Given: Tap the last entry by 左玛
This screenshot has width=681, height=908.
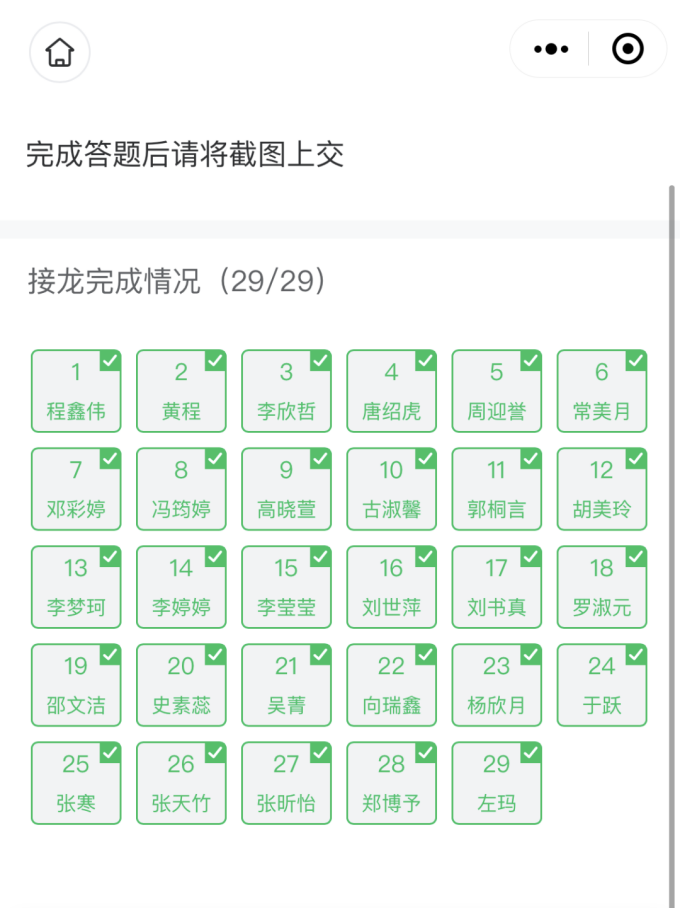Looking at the screenshot, I should pos(497,783).
